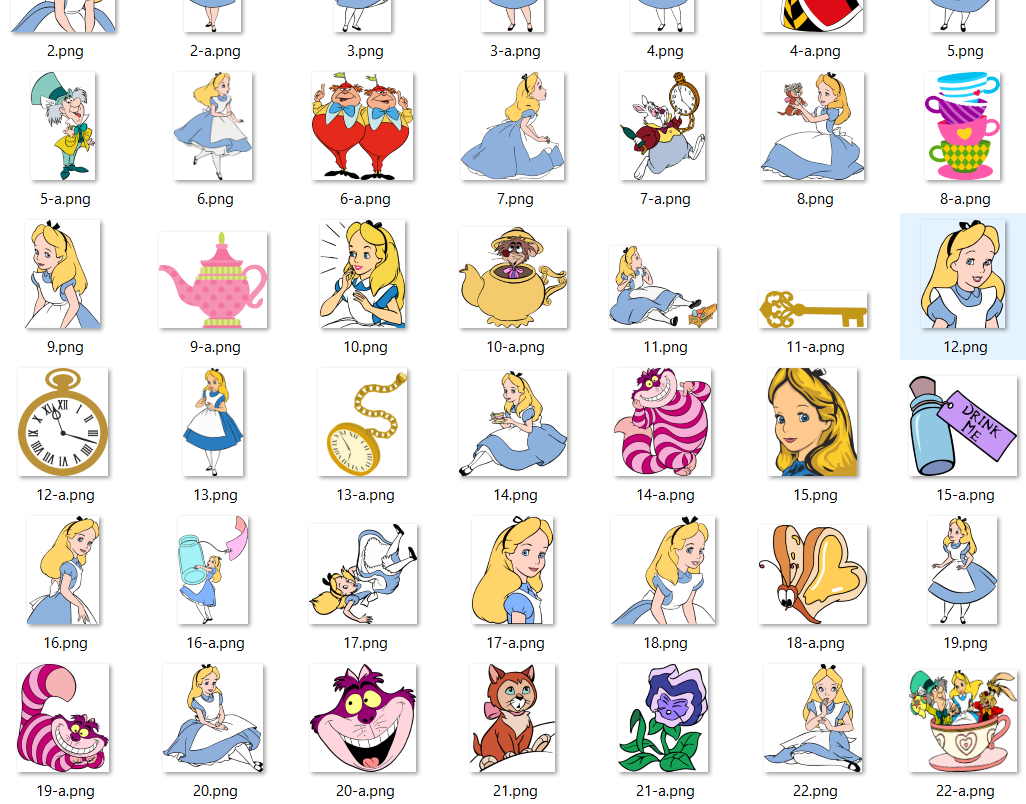The height and width of the screenshot is (804, 1026).
Task: Open the pocket watch file 13-a.png
Action: coord(363,423)
